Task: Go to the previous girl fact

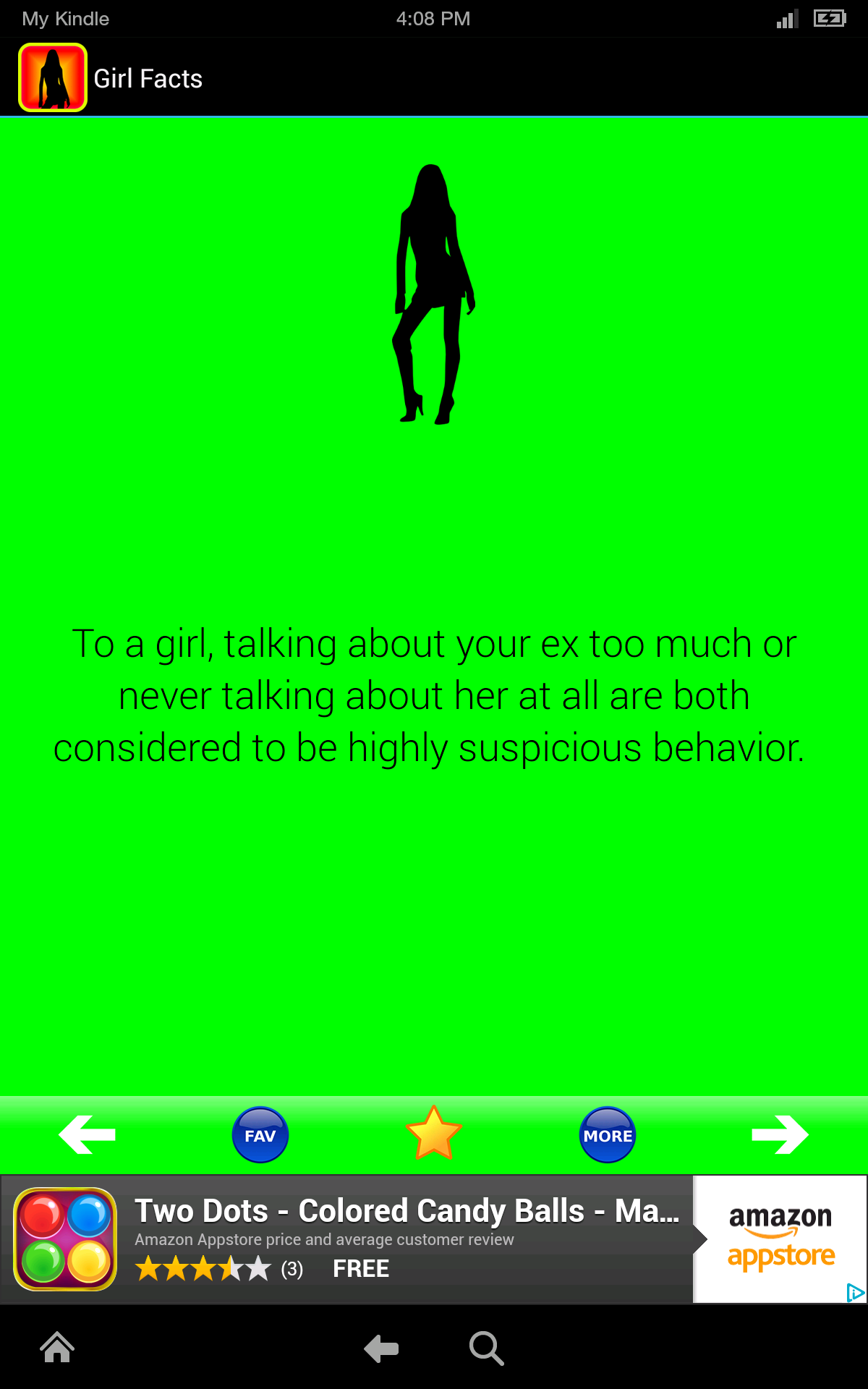Action: coord(87,1134)
